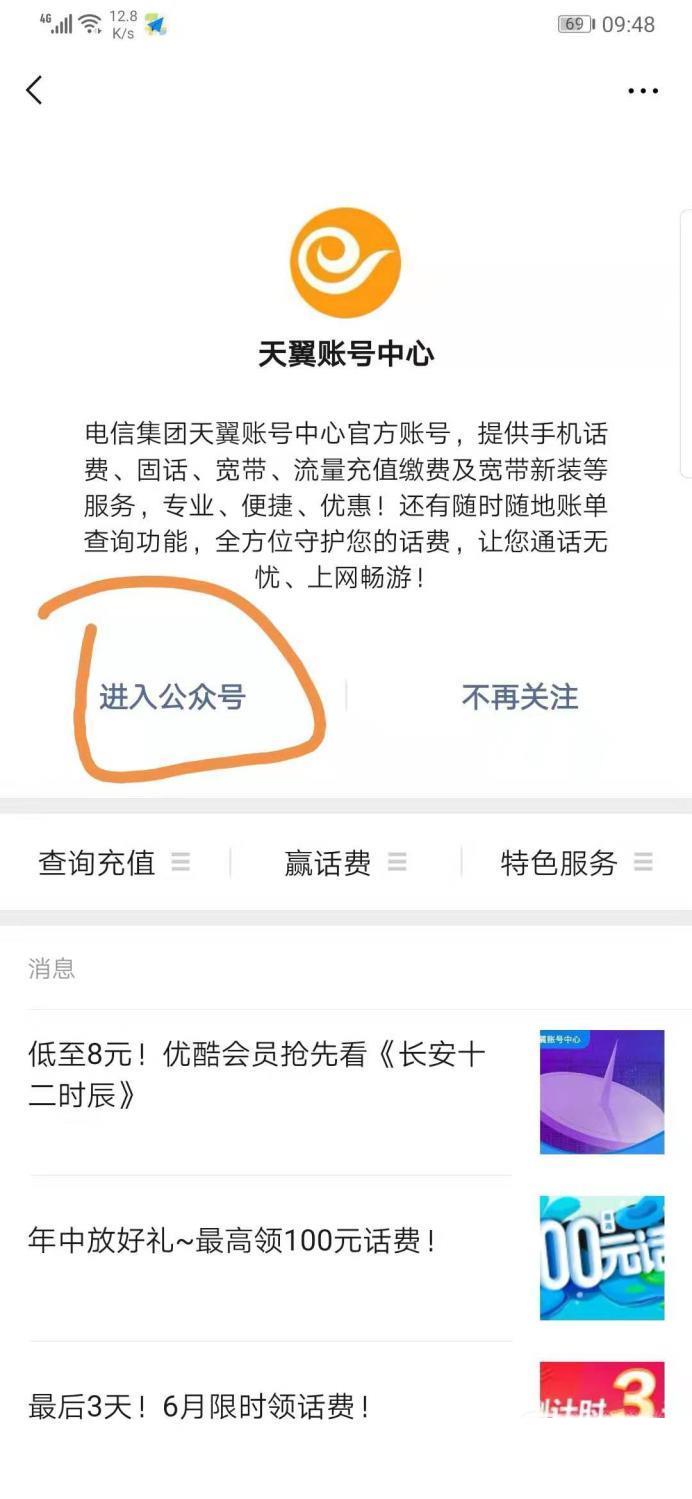
Task: Open the three-dot overflow menu
Action: pos(643,91)
